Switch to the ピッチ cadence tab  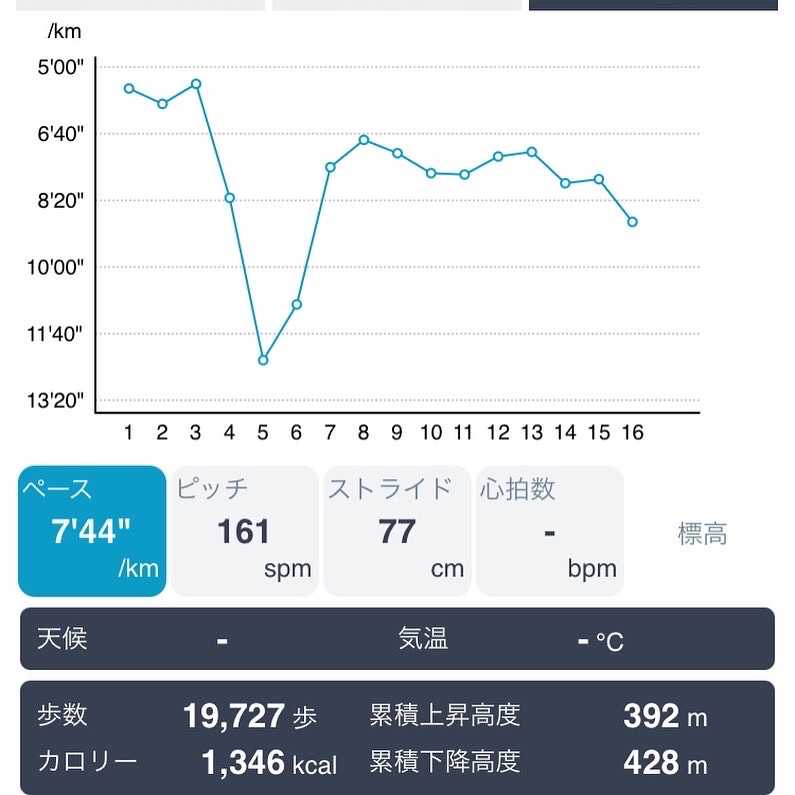(244, 531)
